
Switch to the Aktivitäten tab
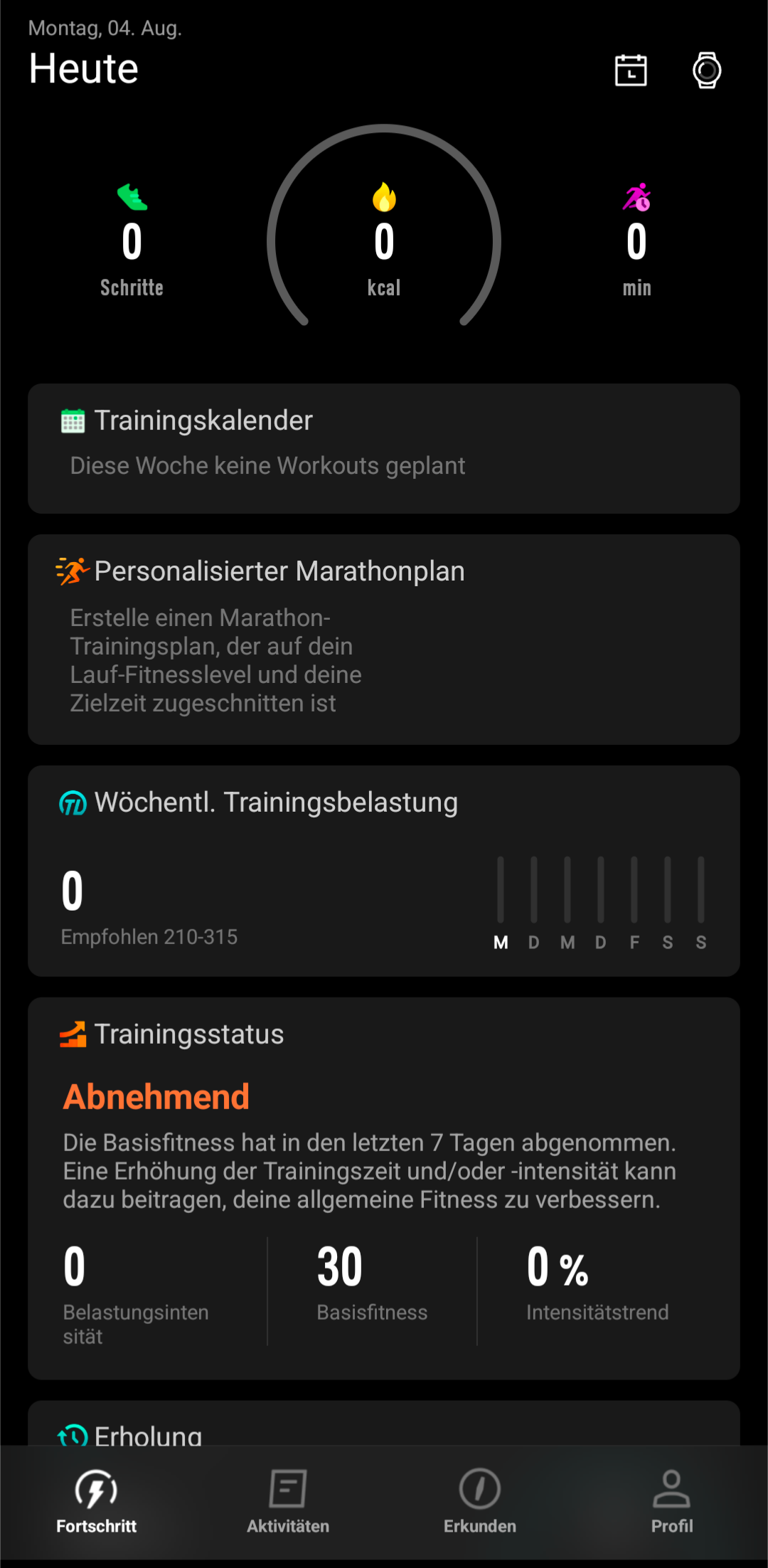[x=288, y=1501]
